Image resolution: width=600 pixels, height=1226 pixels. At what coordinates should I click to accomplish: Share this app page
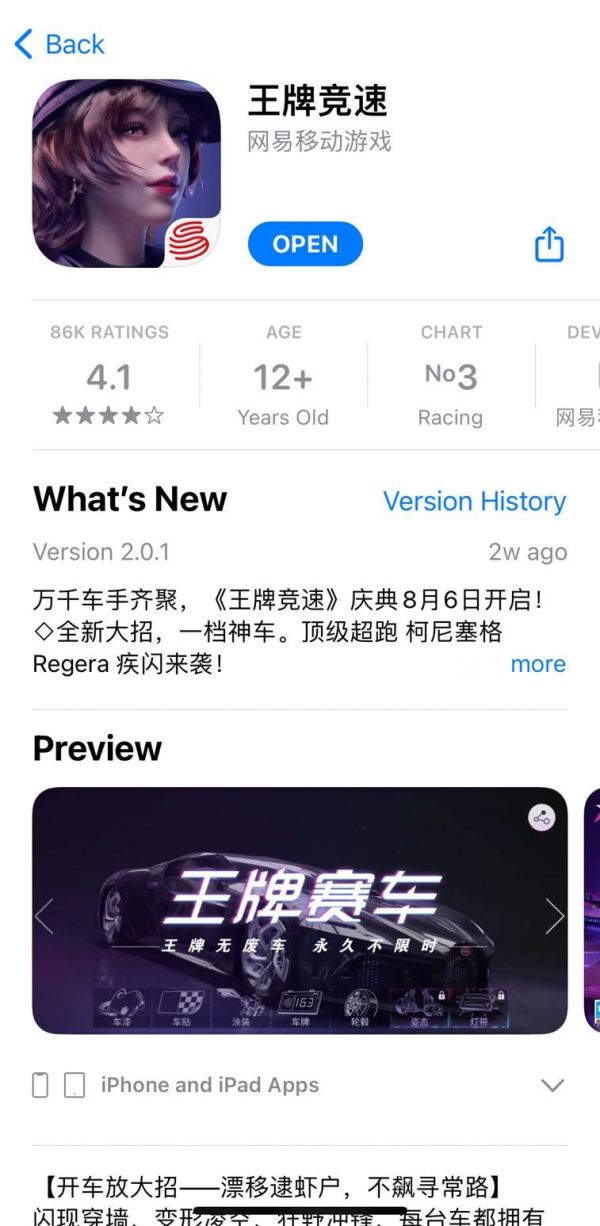tap(549, 244)
